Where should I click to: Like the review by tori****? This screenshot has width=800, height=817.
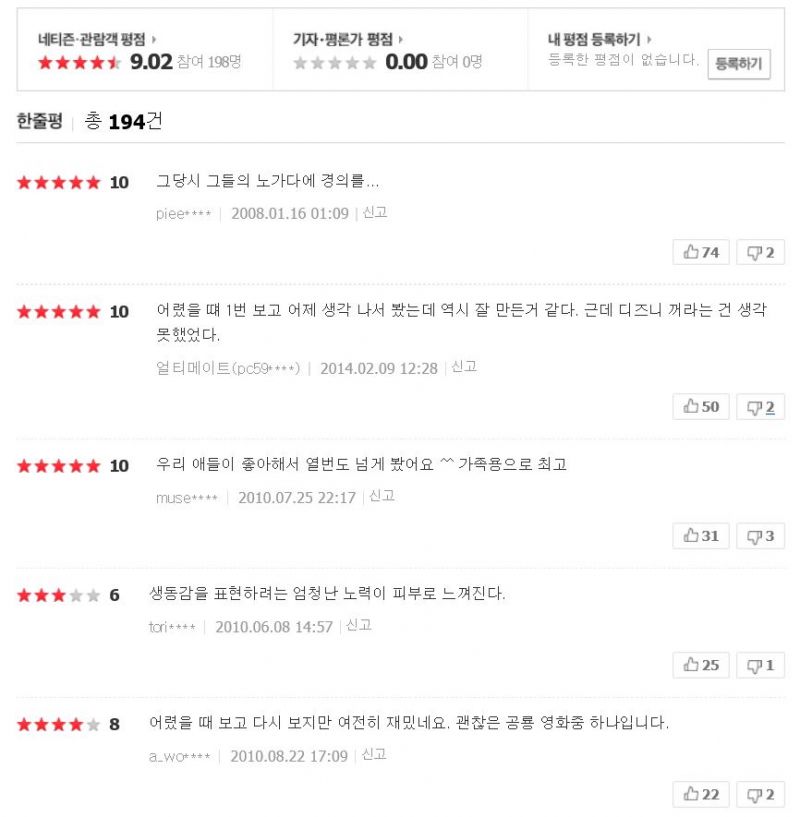click(701, 665)
